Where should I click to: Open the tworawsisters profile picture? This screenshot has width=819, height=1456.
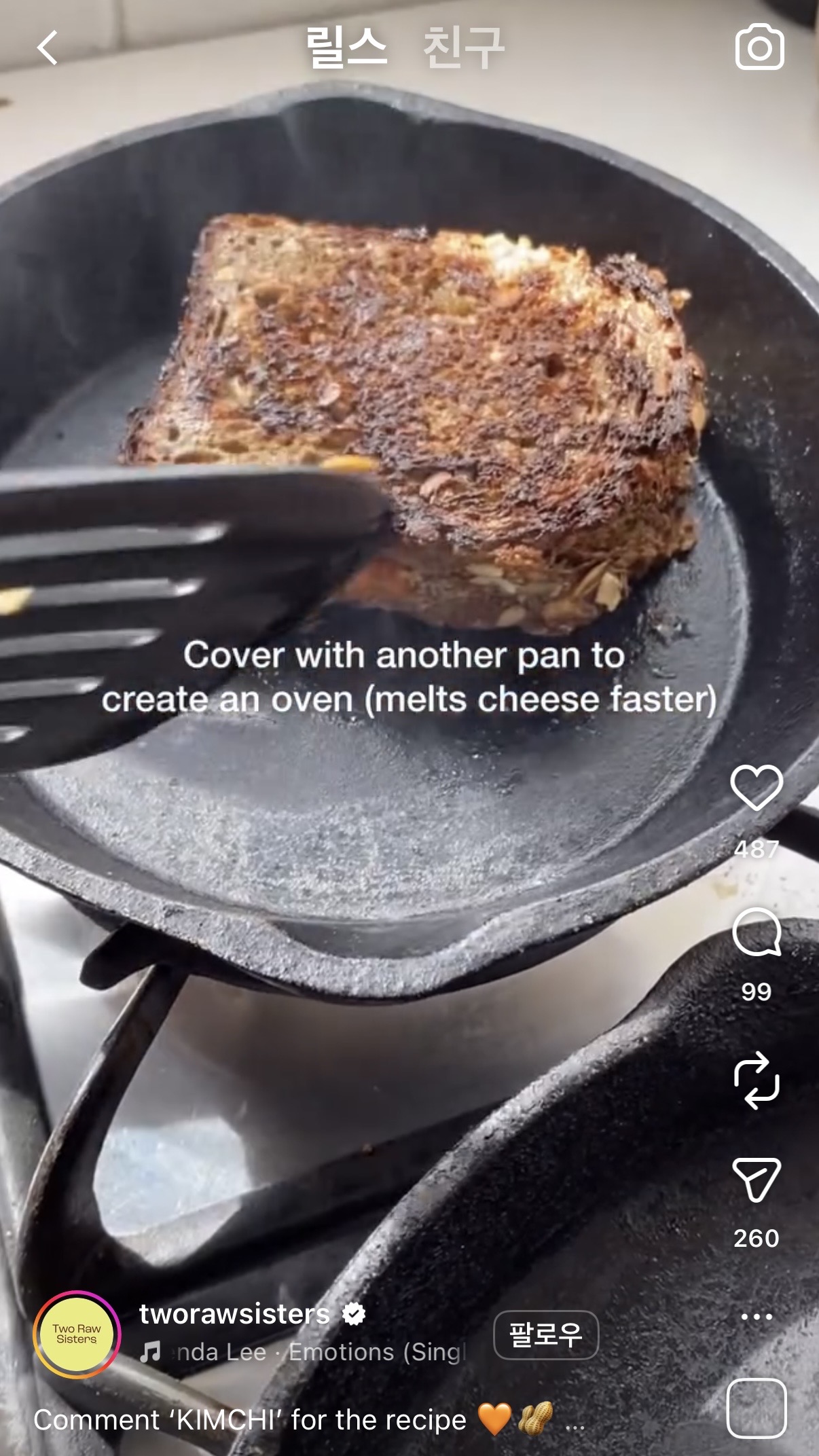77,1334
